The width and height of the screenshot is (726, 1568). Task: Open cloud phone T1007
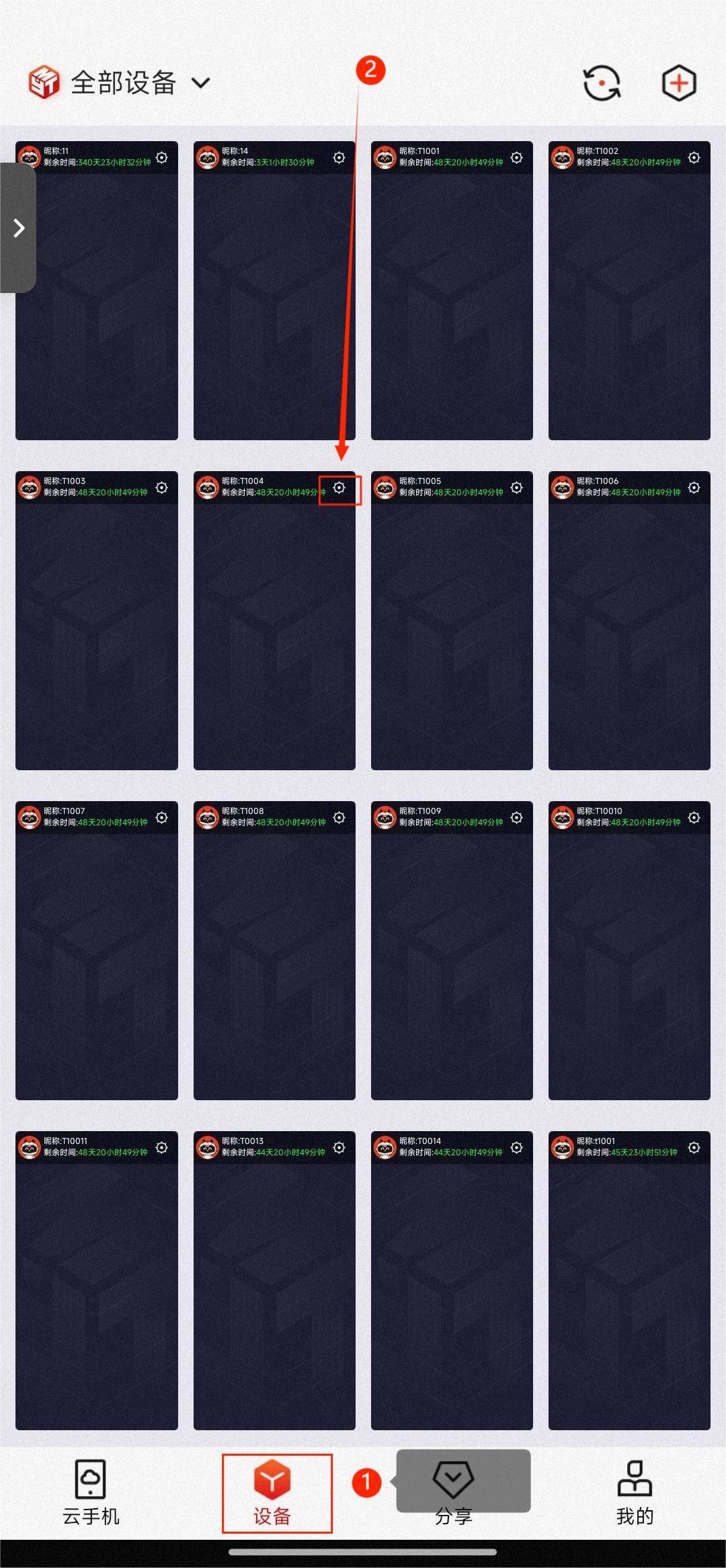coord(97,961)
